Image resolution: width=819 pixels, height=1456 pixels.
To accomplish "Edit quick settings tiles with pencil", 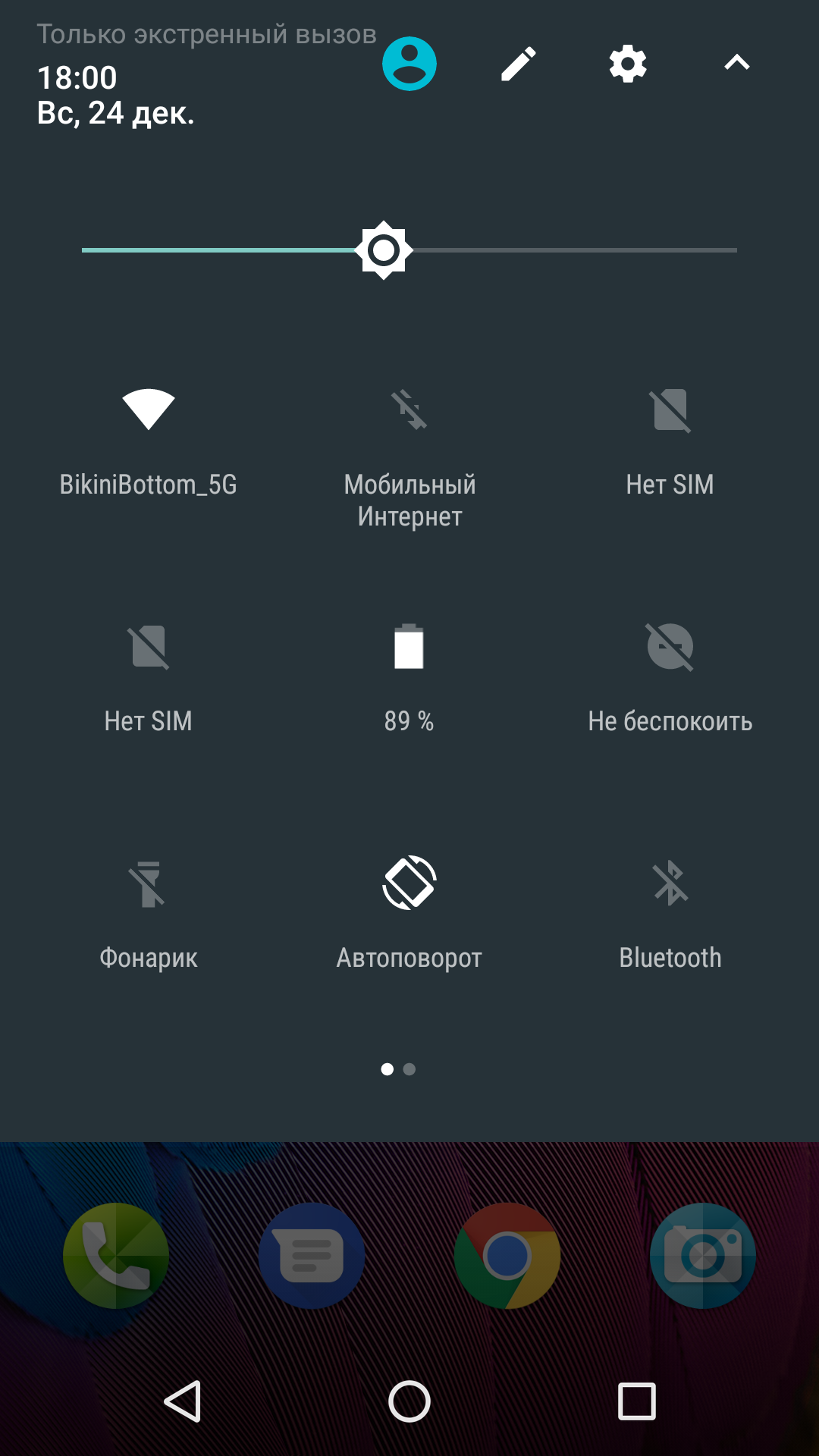I will point(519,64).
